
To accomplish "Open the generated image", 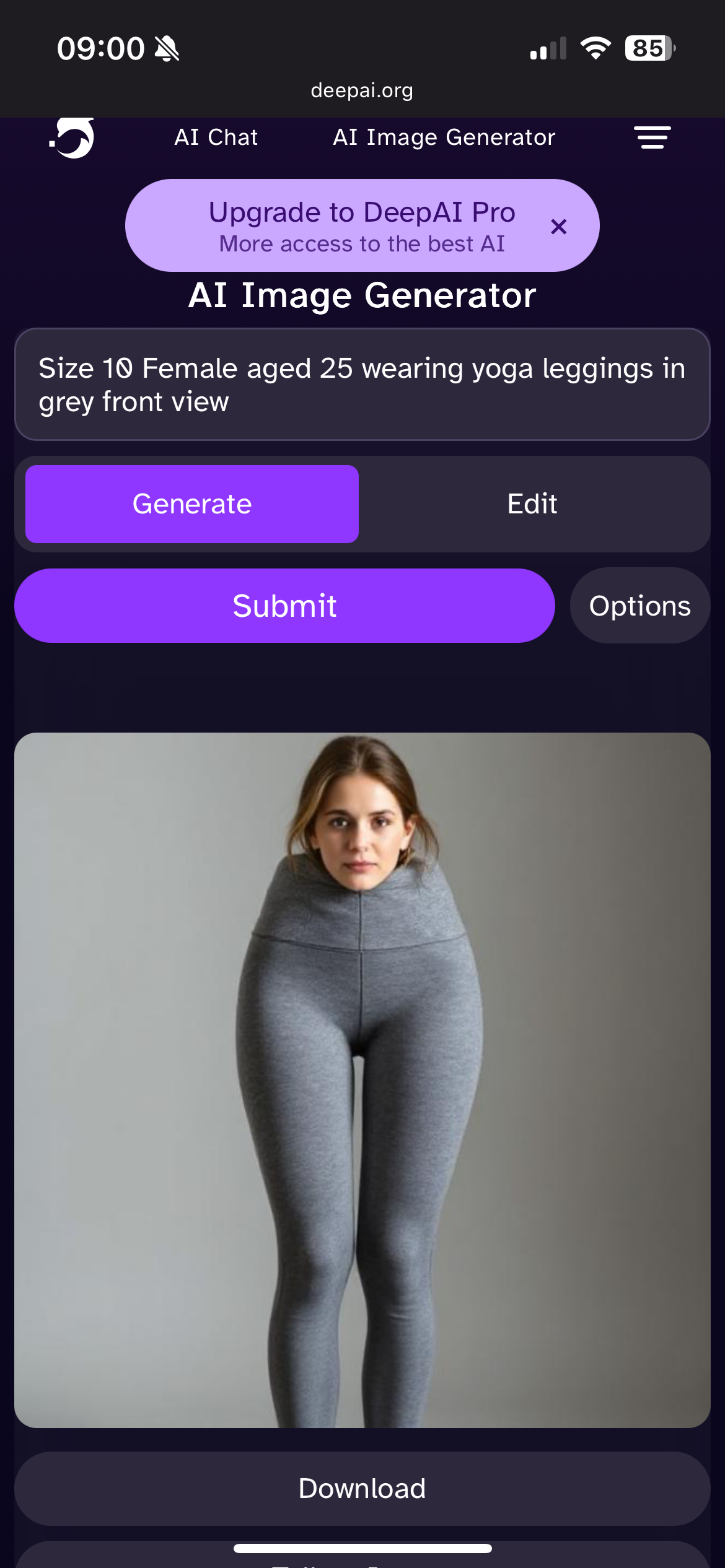I will pyautogui.click(x=362, y=1080).
